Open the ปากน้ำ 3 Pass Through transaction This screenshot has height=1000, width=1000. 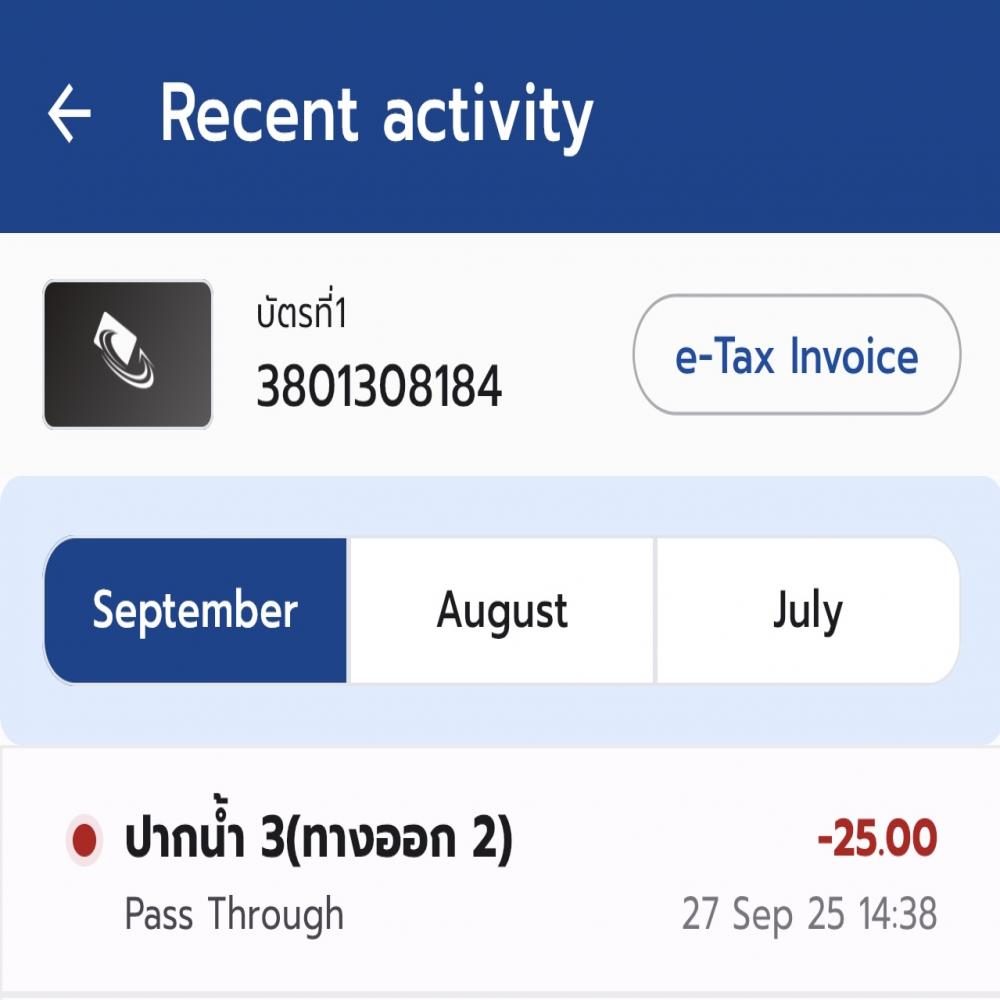500,872
